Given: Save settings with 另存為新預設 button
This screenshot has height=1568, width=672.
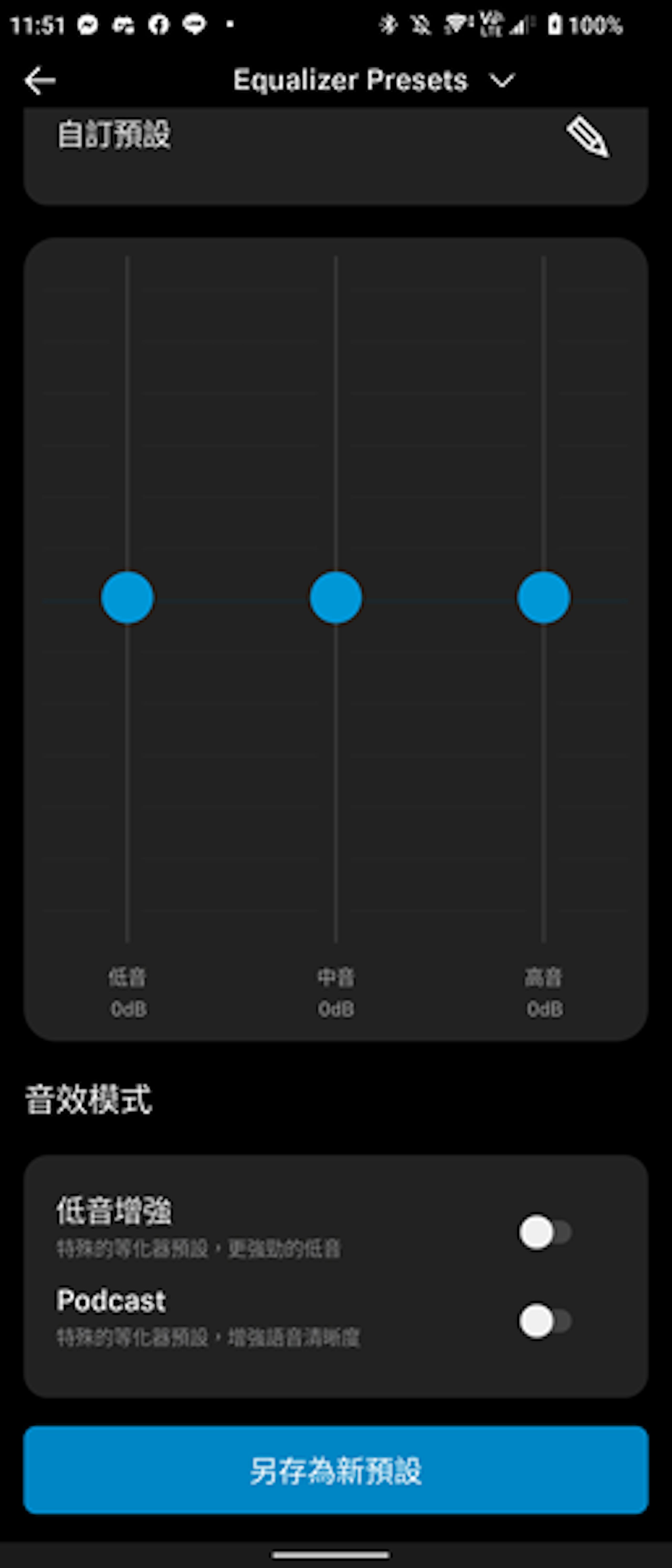Looking at the screenshot, I should tap(336, 1470).
